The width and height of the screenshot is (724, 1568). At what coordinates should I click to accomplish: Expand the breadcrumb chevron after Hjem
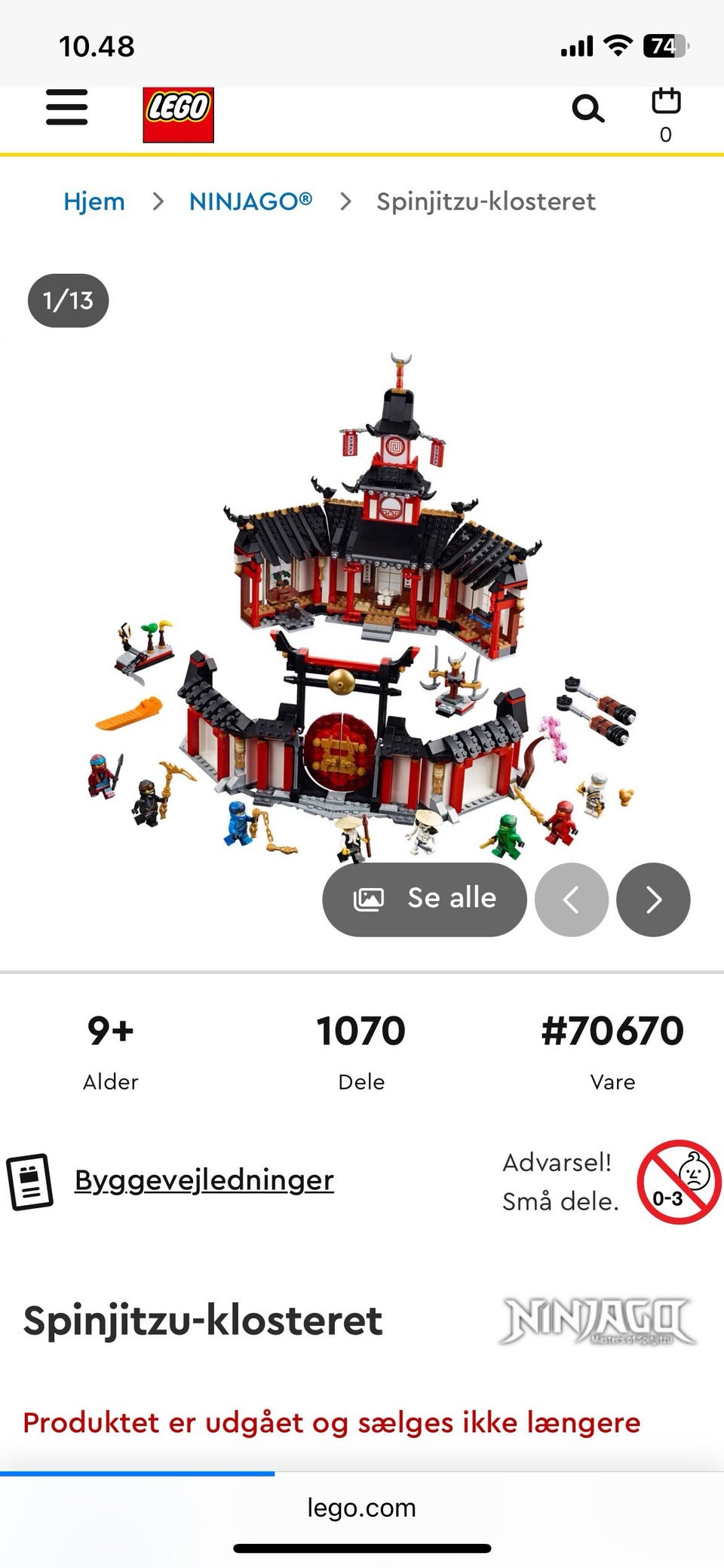158,201
